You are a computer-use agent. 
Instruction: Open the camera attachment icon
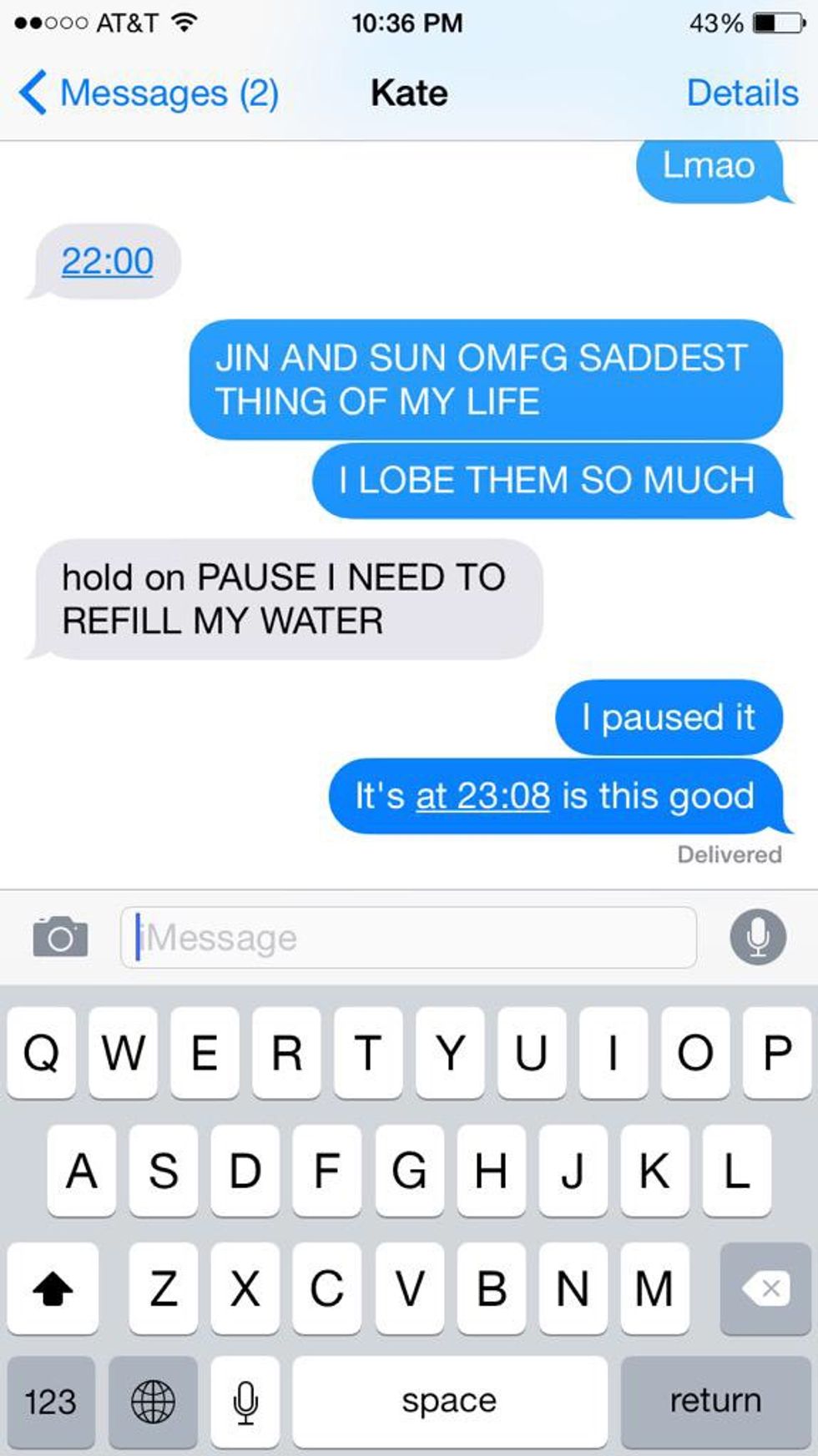60,937
